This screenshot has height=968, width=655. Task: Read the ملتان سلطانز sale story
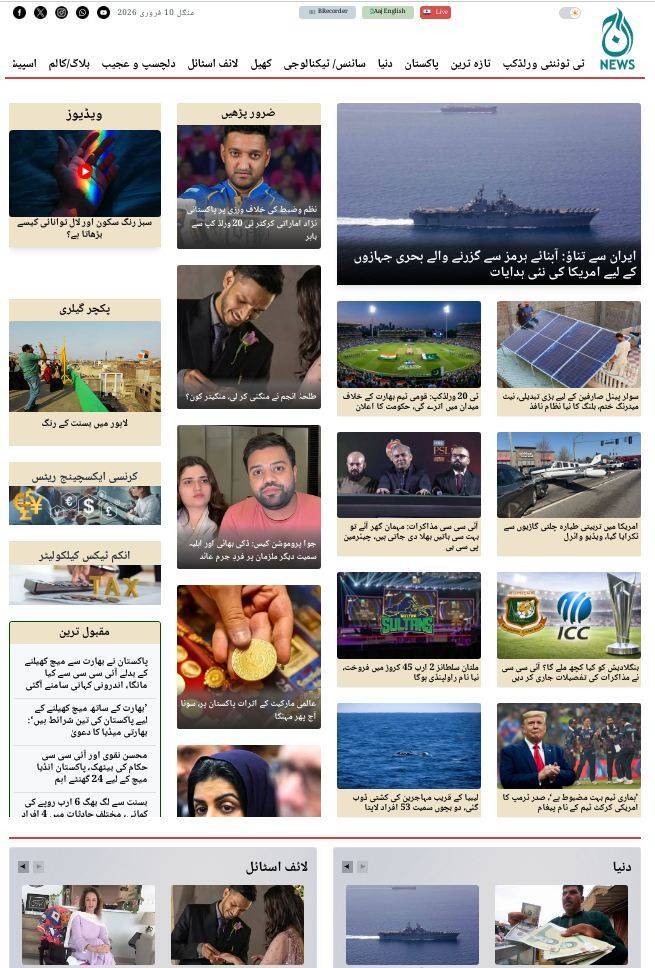[x=408, y=670]
